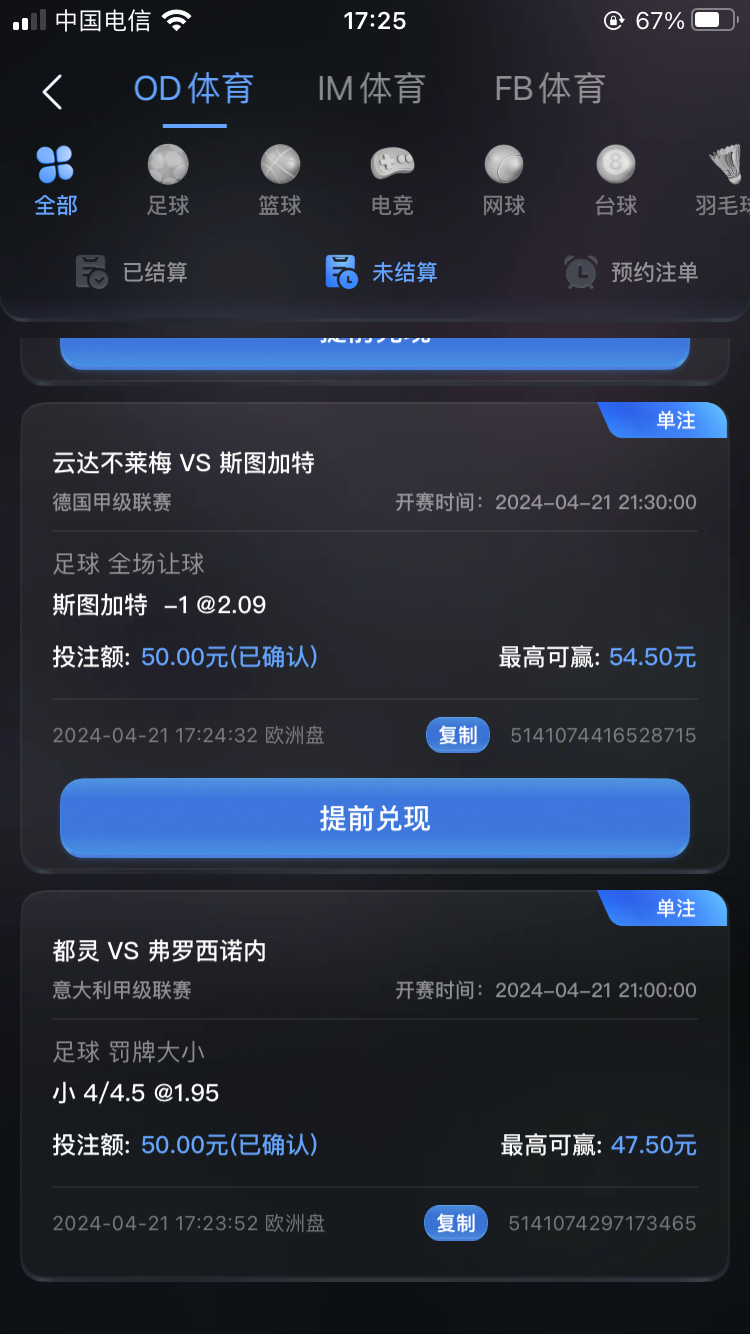The width and height of the screenshot is (750, 1334).
Task: Filter bets by 台球
Action: [616, 180]
